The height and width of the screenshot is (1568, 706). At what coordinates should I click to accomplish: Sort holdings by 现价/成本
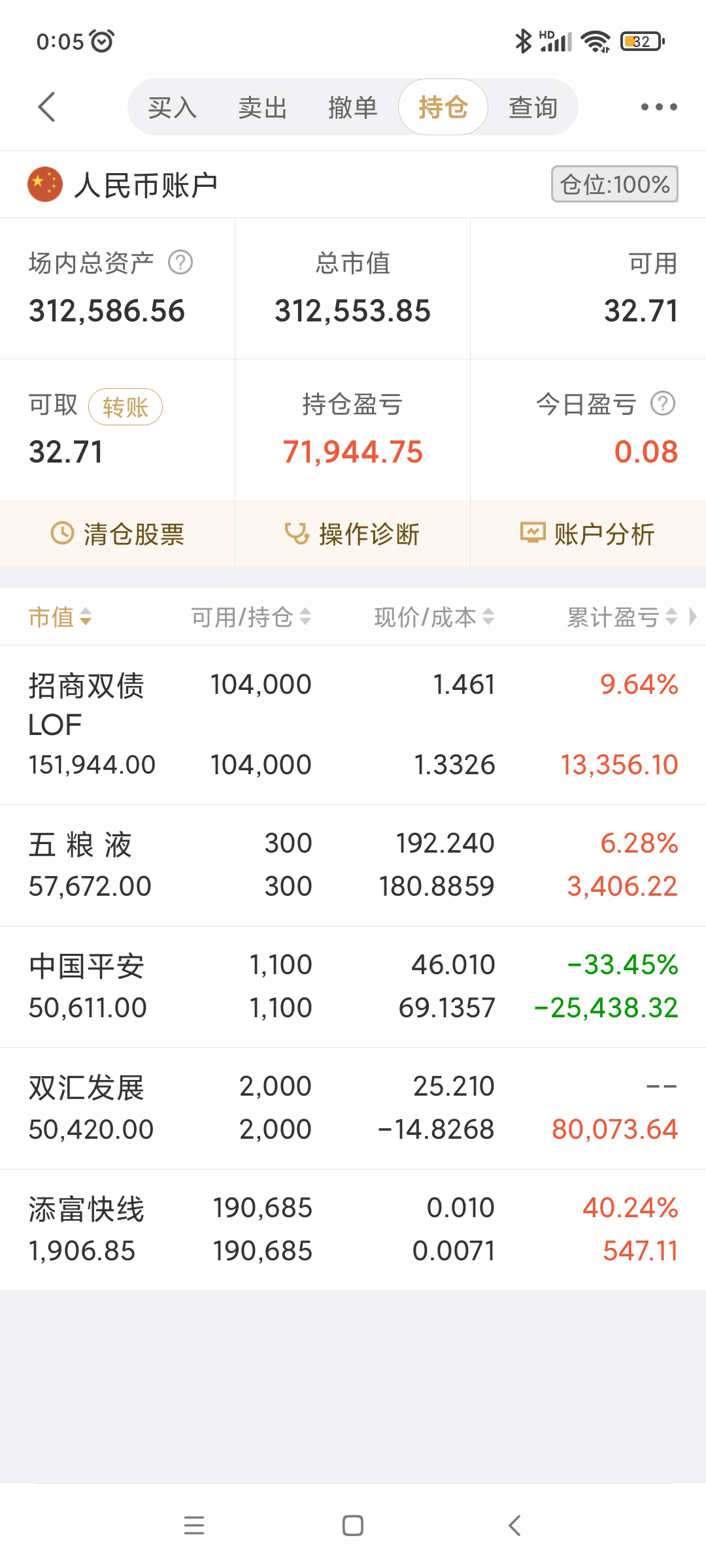(433, 617)
